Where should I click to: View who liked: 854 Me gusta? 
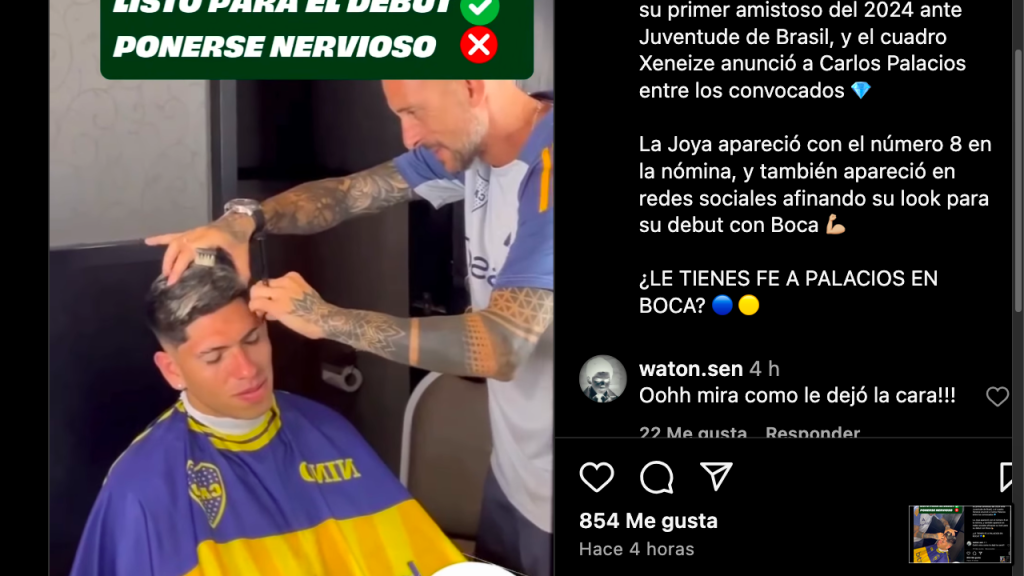coord(648,521)
